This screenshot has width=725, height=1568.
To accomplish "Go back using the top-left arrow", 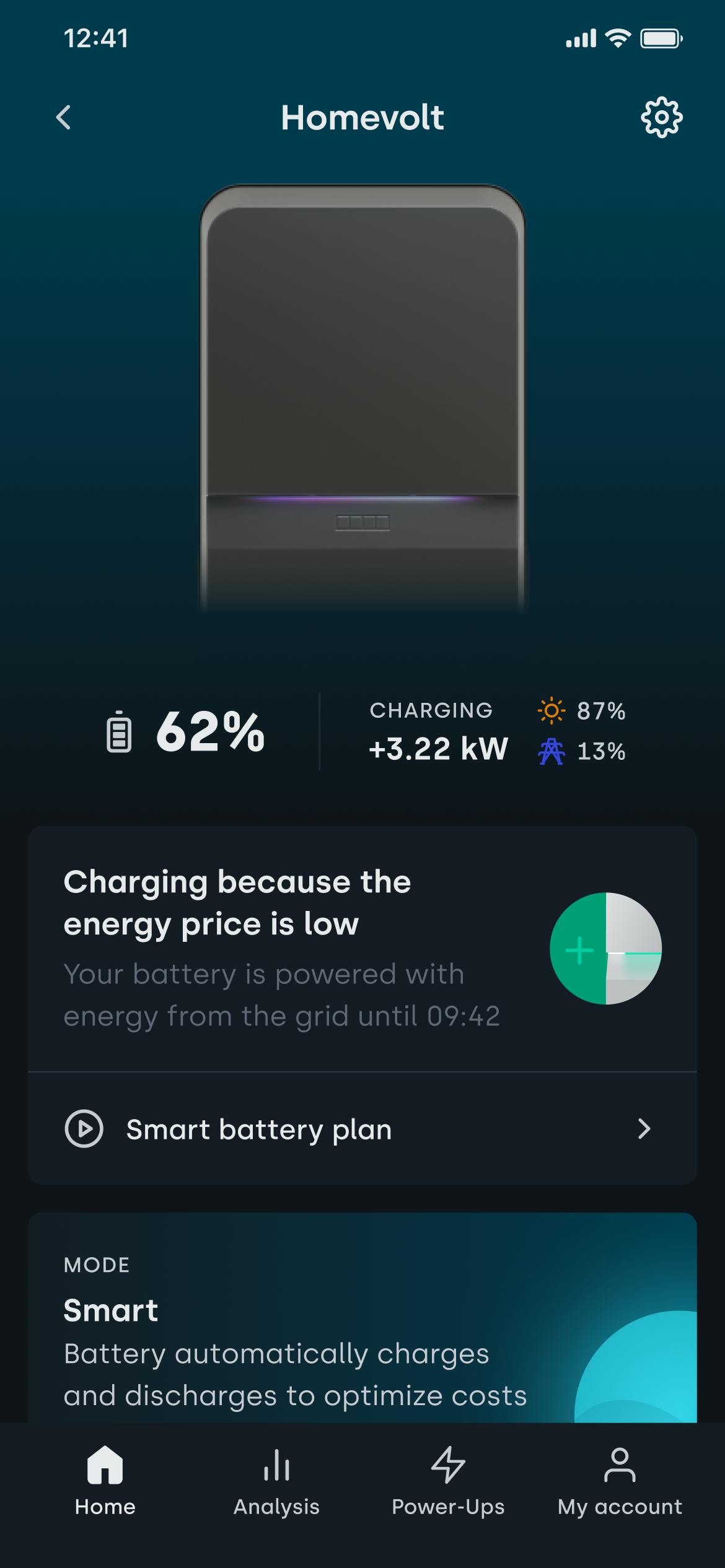I will coord(64,117).
